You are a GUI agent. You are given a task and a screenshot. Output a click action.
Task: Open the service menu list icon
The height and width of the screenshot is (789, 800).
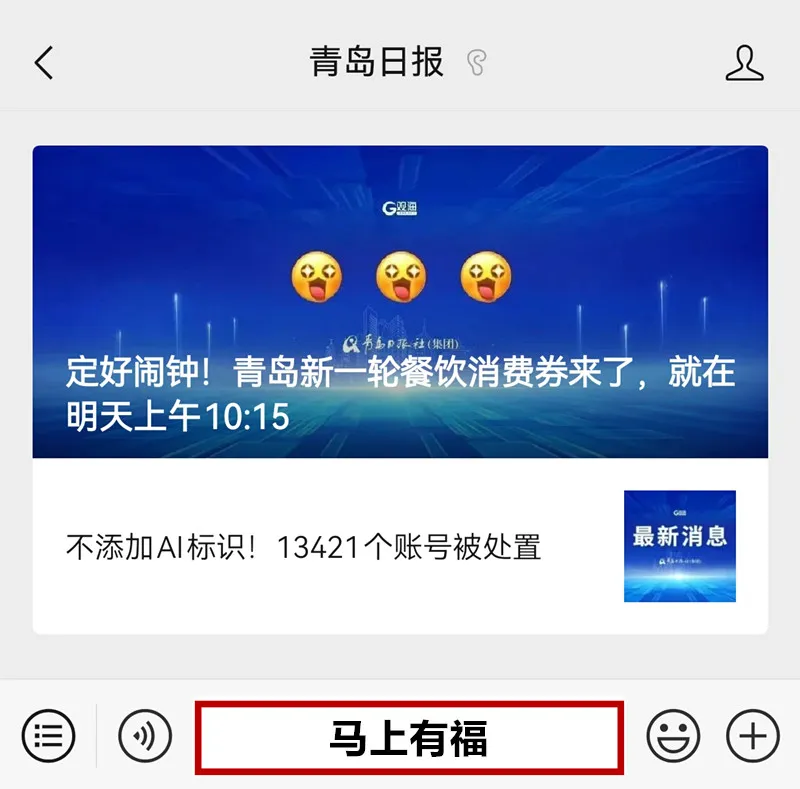pyautogui.click(x=48, y=738)
